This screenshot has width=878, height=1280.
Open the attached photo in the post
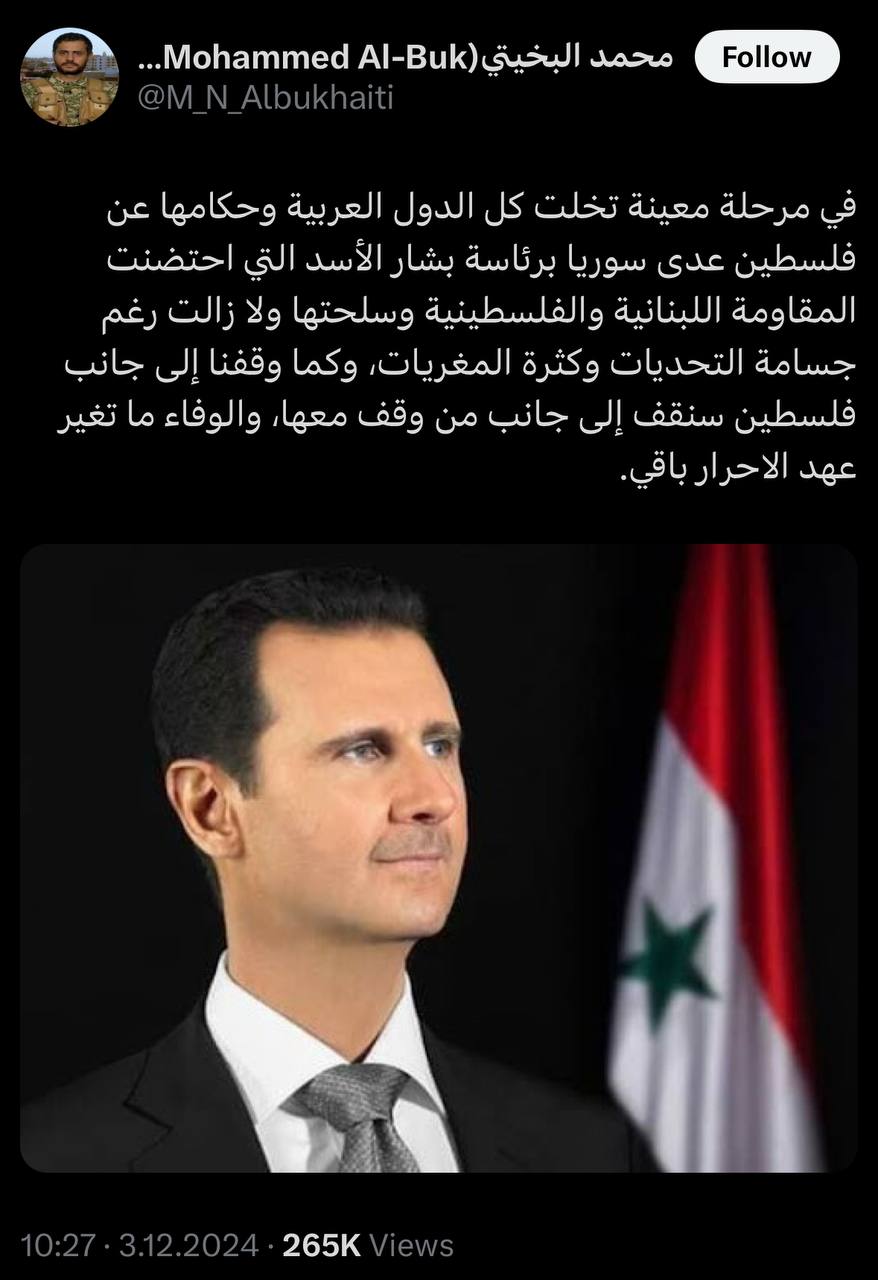[x=438, y=857]
